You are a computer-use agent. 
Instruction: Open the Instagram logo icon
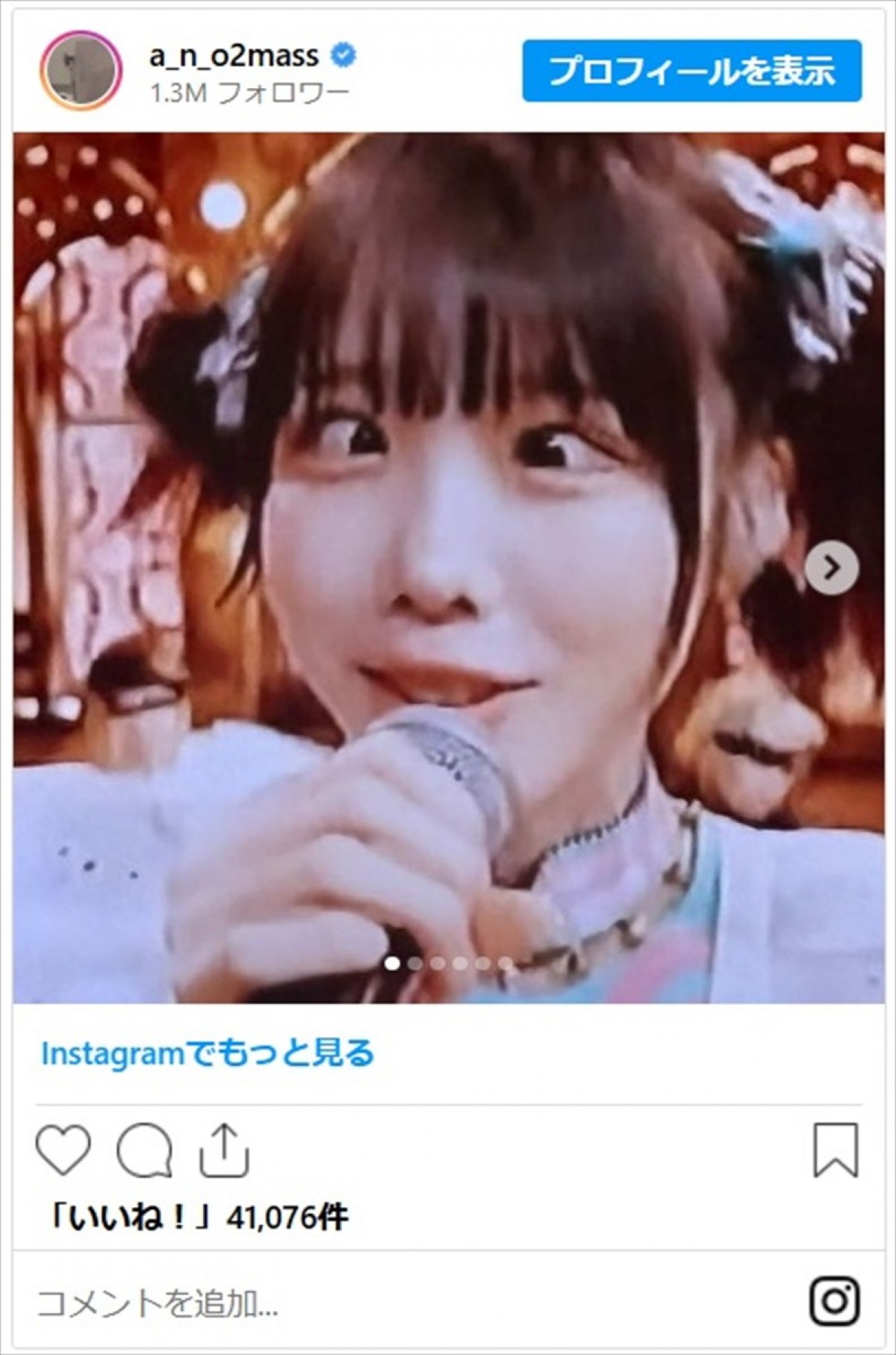[834, 1301]
